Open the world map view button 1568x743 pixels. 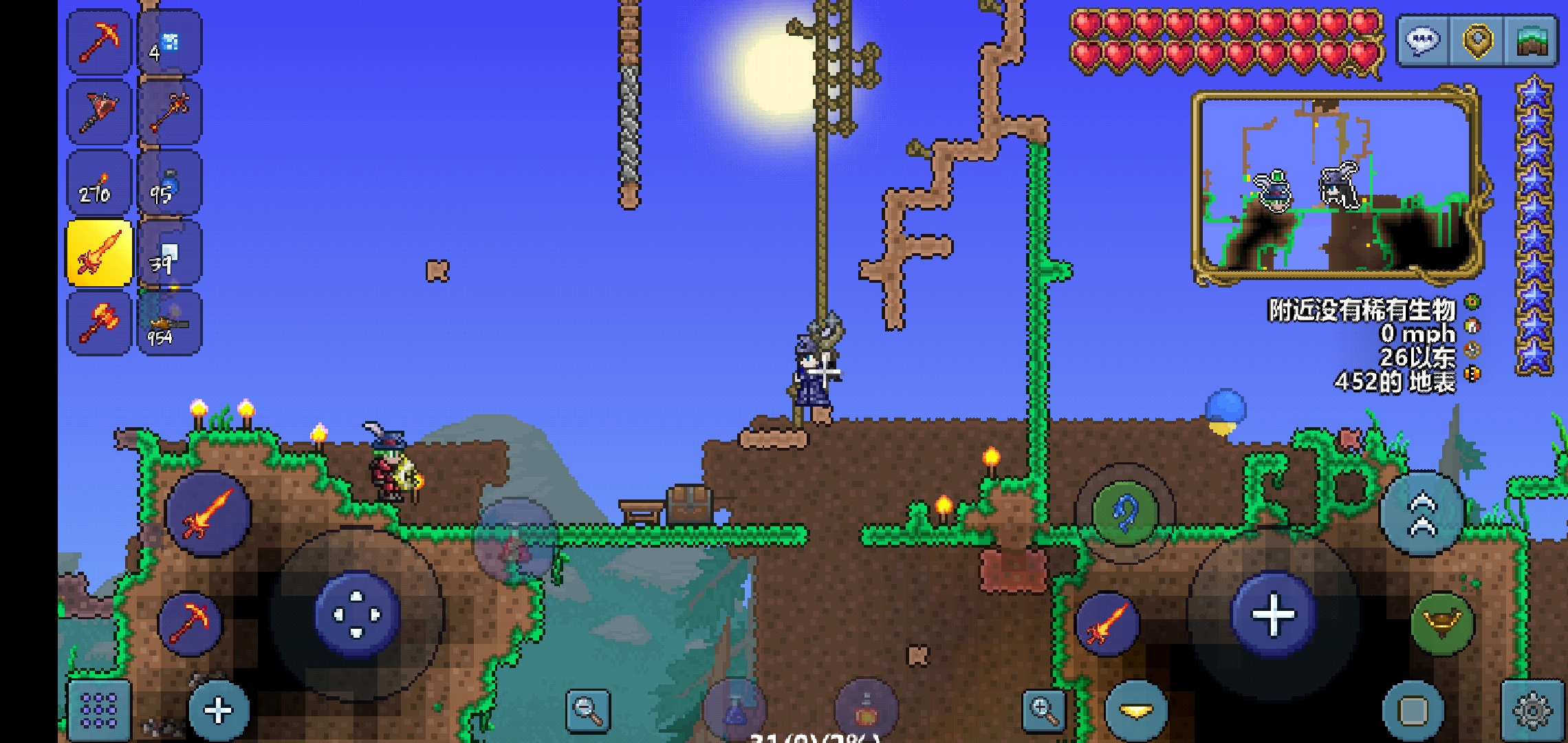pyautogui.click(x=1531, y=41)
